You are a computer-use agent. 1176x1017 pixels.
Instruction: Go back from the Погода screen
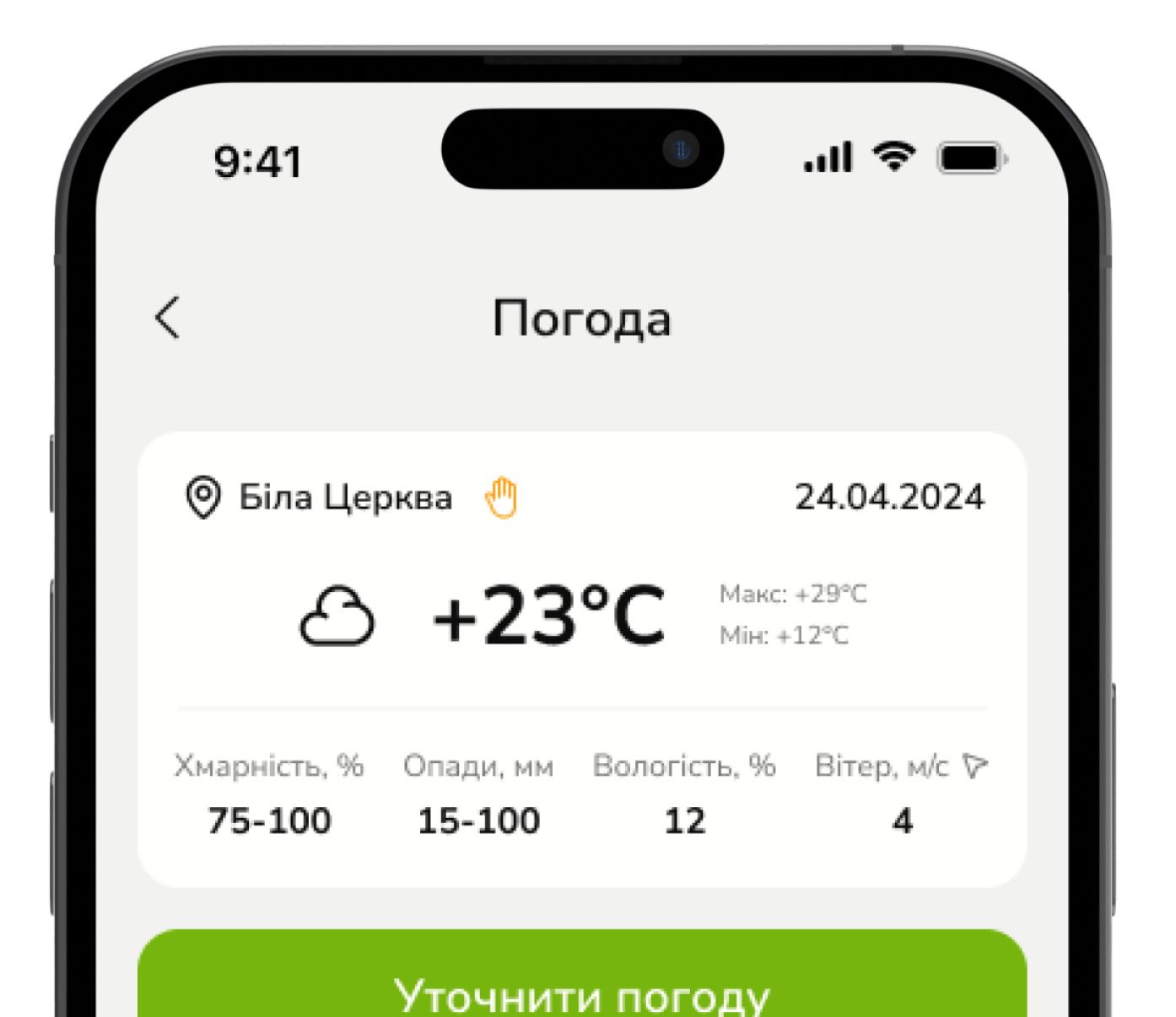click(x=168, y=318)
